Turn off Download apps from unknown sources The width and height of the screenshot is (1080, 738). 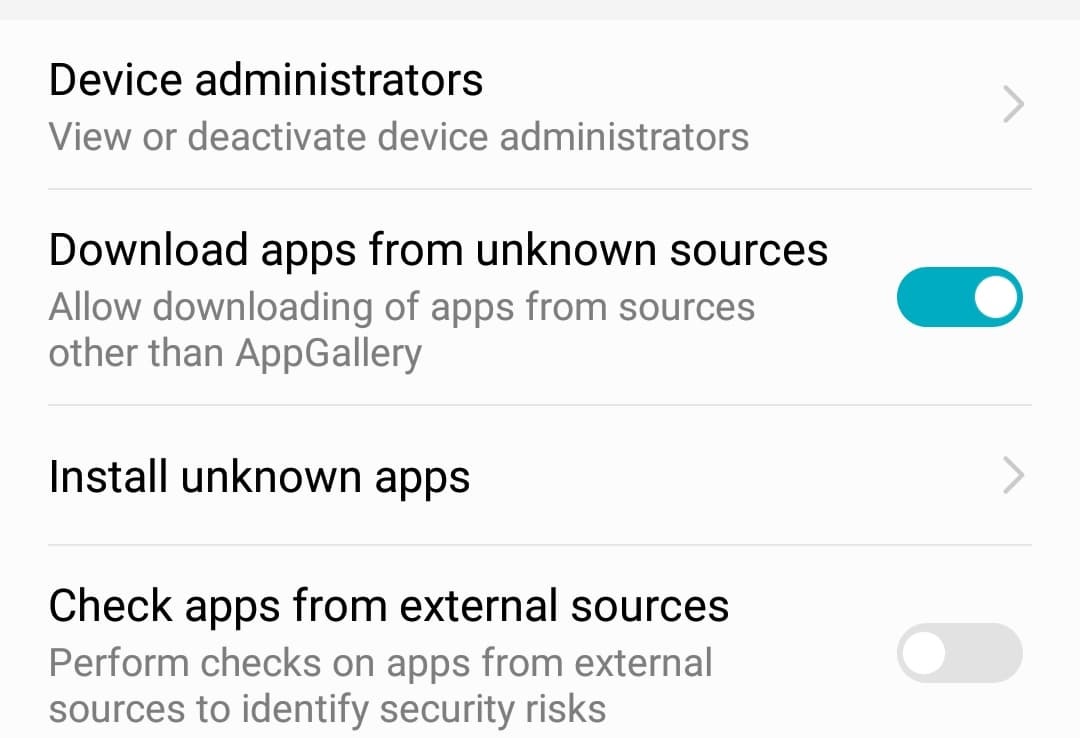pos(959,297)
